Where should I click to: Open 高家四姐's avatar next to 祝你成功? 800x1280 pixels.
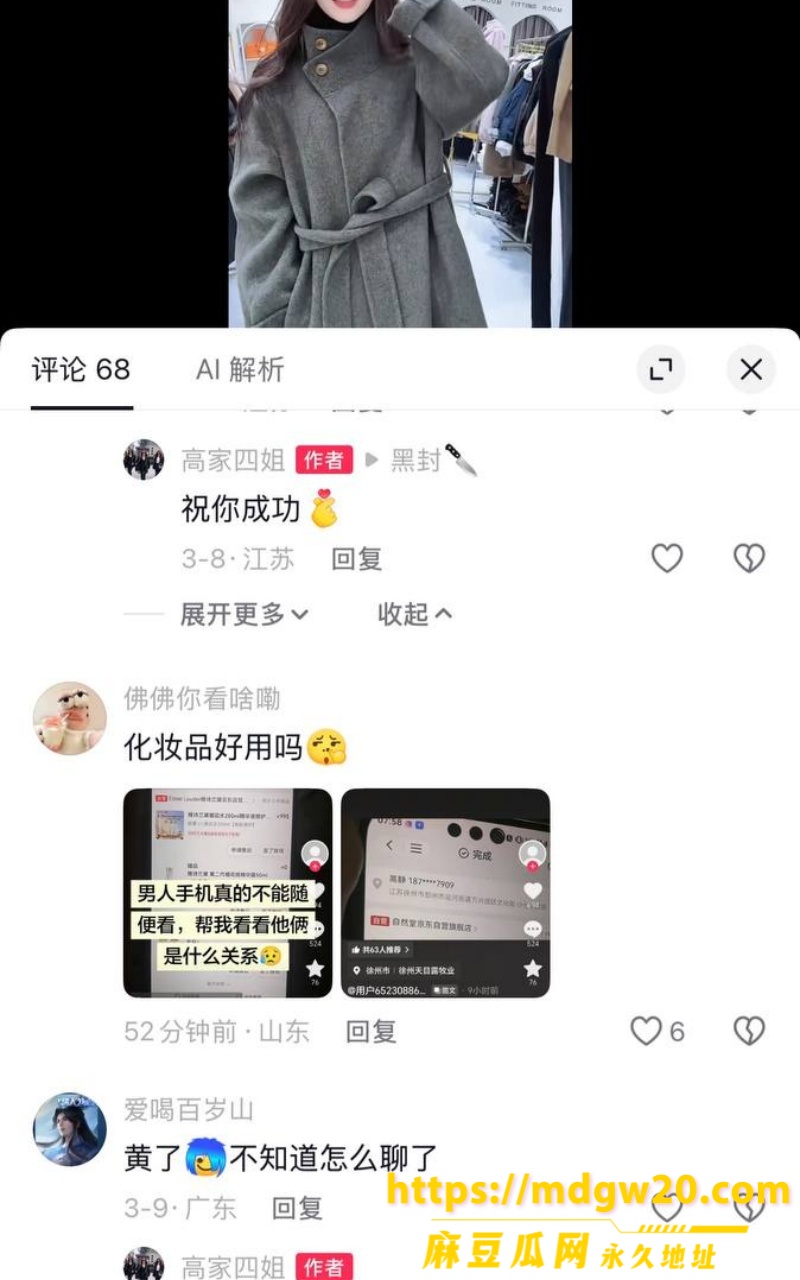pos(144,459)
